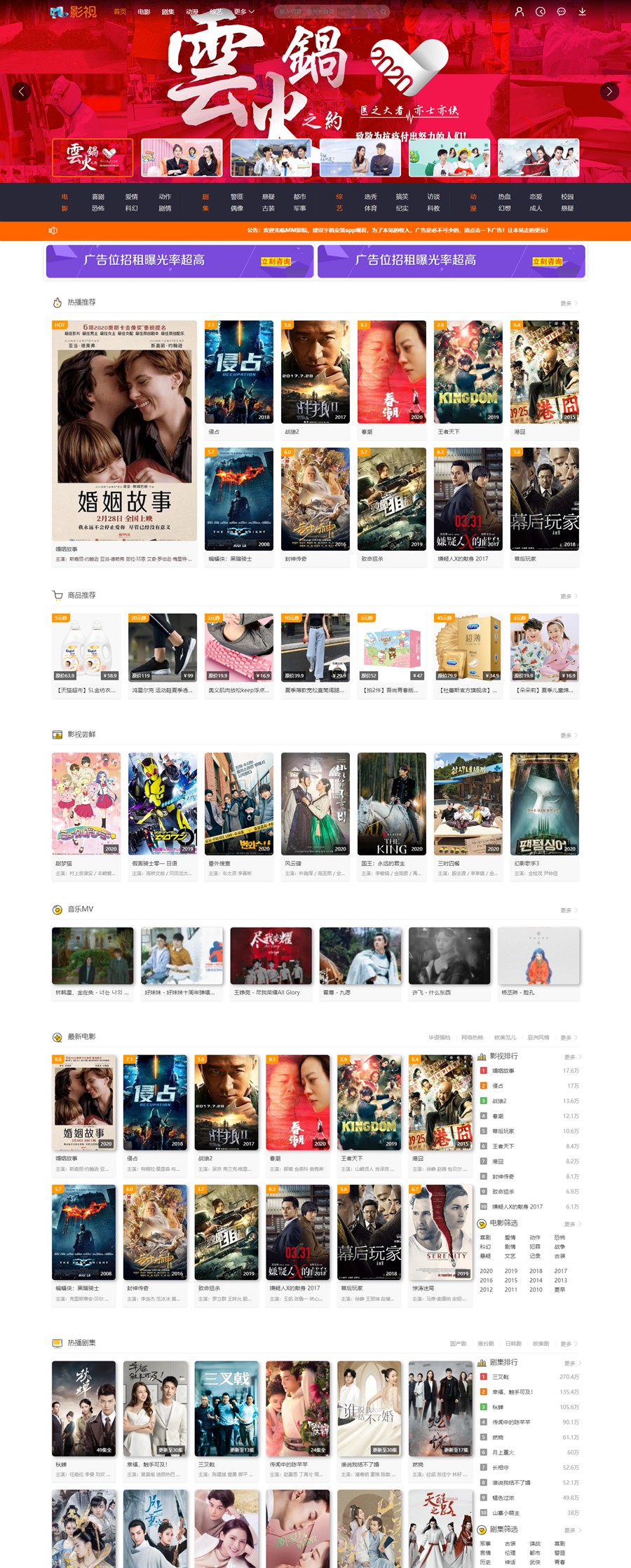Go to next banner slide arrow

tap(609, 91)
